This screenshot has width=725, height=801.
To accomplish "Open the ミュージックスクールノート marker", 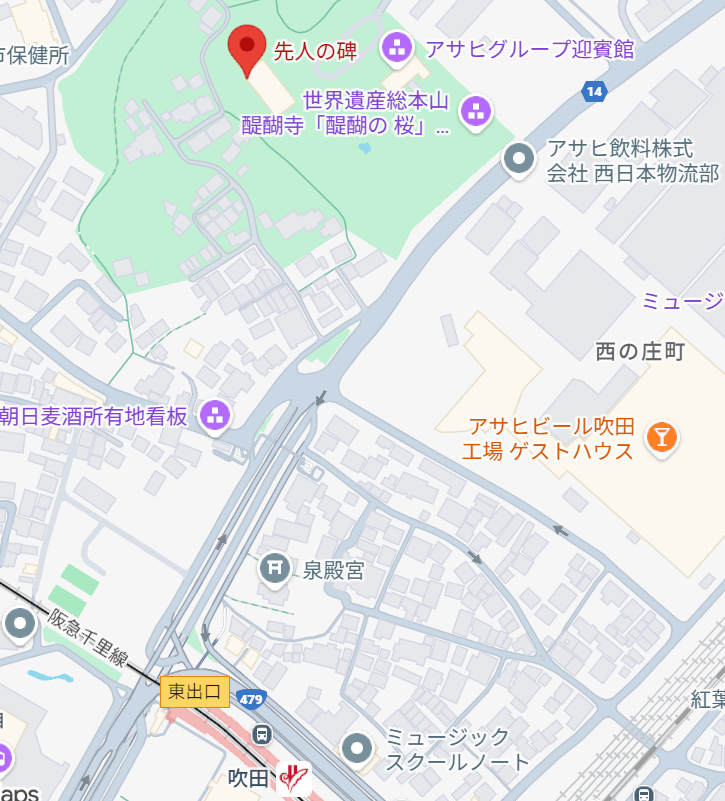I will pyautogui.click(x=357, y=748).
